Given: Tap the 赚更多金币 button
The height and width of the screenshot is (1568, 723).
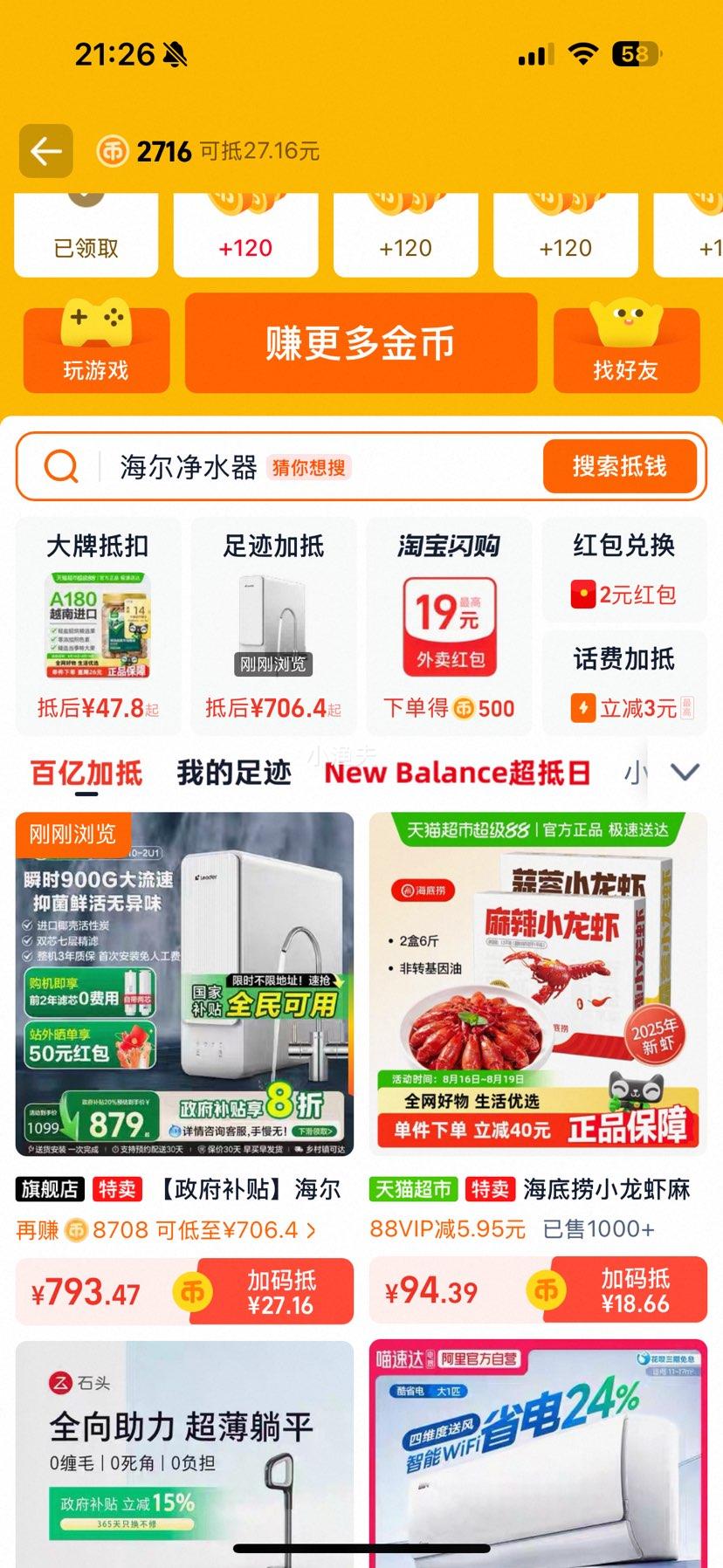Looking at the screenshot, I should tap(359, 343).
